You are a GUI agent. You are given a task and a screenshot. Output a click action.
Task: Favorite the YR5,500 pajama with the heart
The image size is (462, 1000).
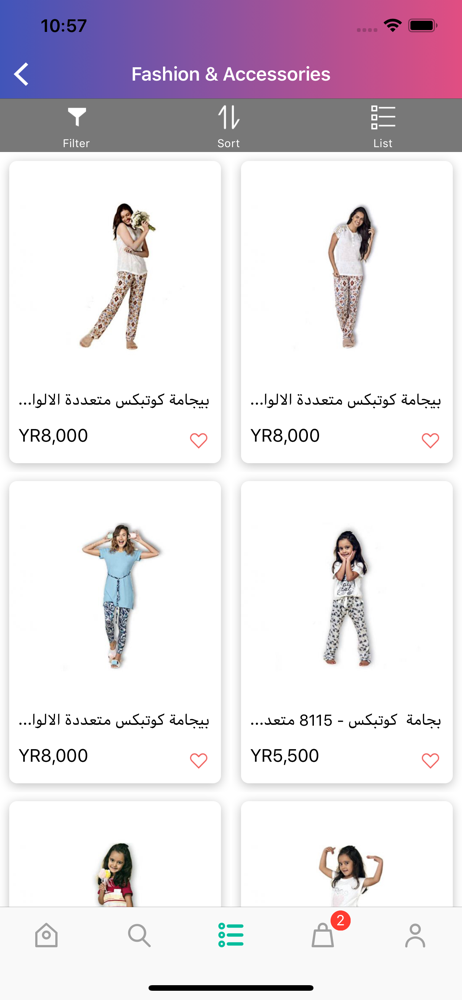[x=431, y=760]
